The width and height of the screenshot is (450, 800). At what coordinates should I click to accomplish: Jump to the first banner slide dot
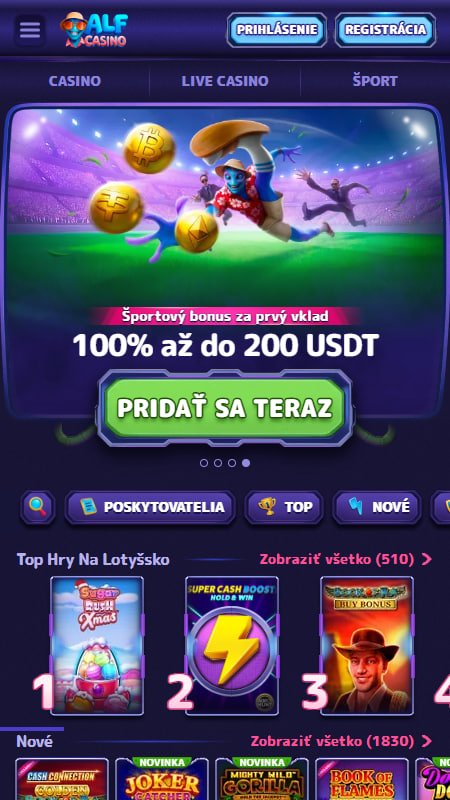point(204,463)
